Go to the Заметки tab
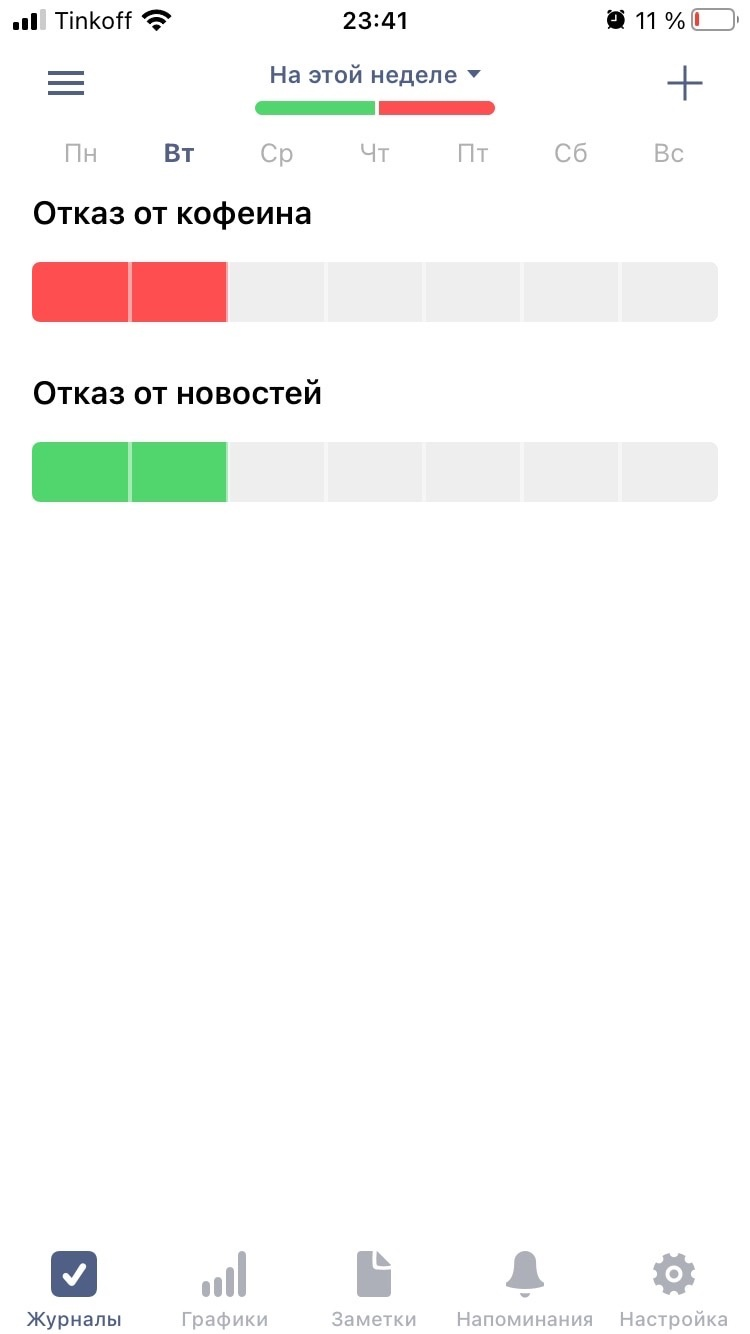The width and height of the screenshot is (750, 1334). tap(374, 1289)
